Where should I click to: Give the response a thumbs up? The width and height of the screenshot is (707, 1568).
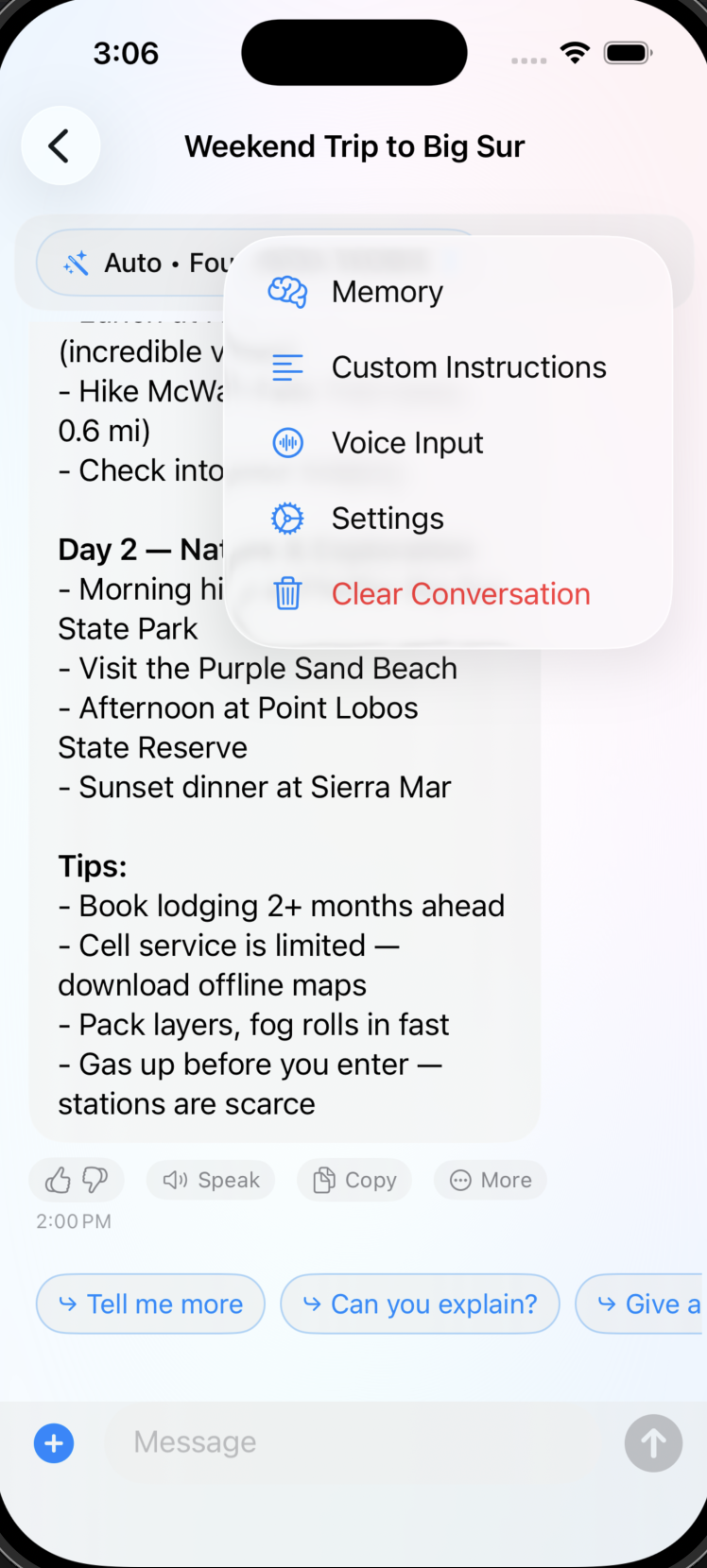pyautogui.click(x=59, y=1179)
